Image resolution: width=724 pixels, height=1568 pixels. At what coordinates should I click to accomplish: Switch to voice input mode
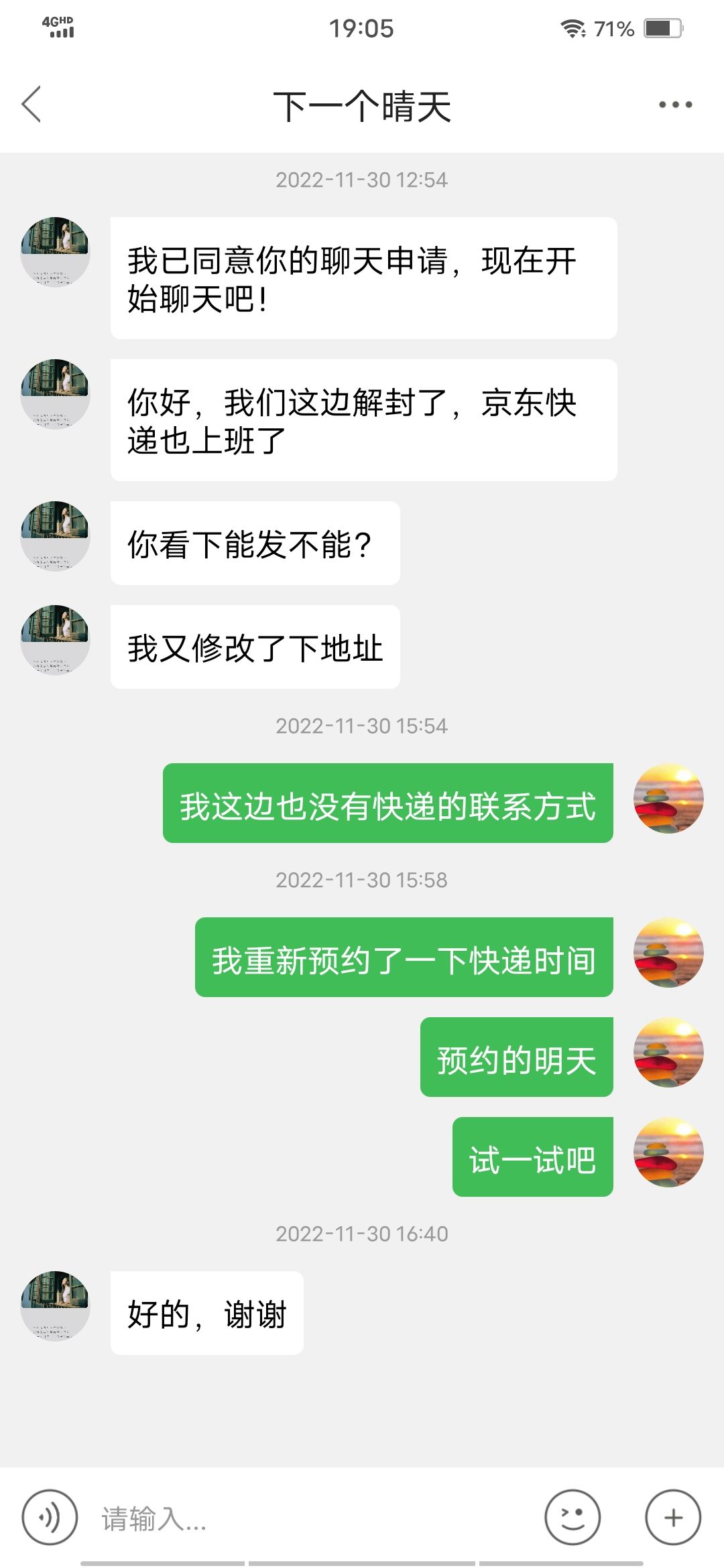(50, 1517)
